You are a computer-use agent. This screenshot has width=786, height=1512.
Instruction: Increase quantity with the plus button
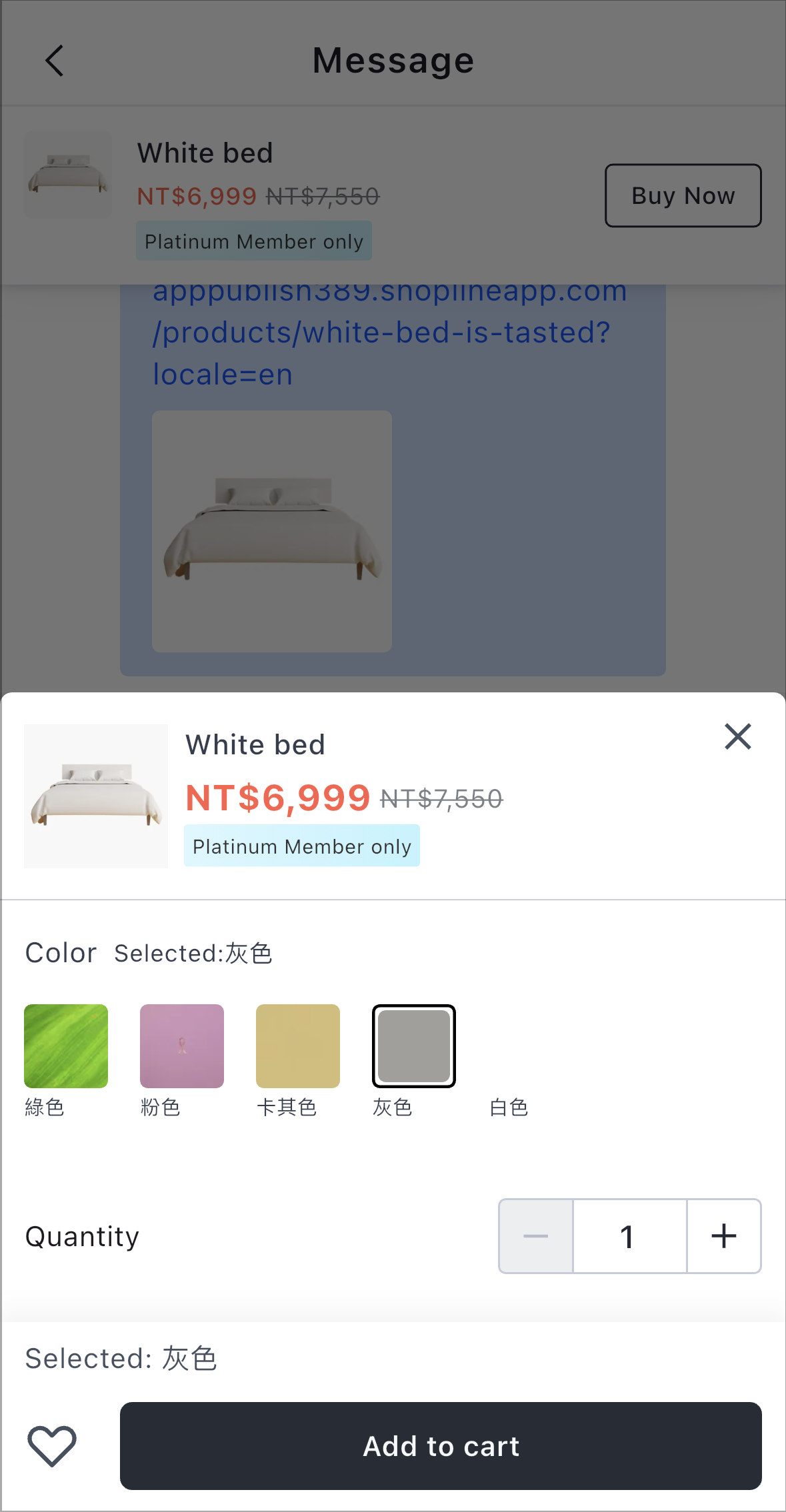[724, 1236]
